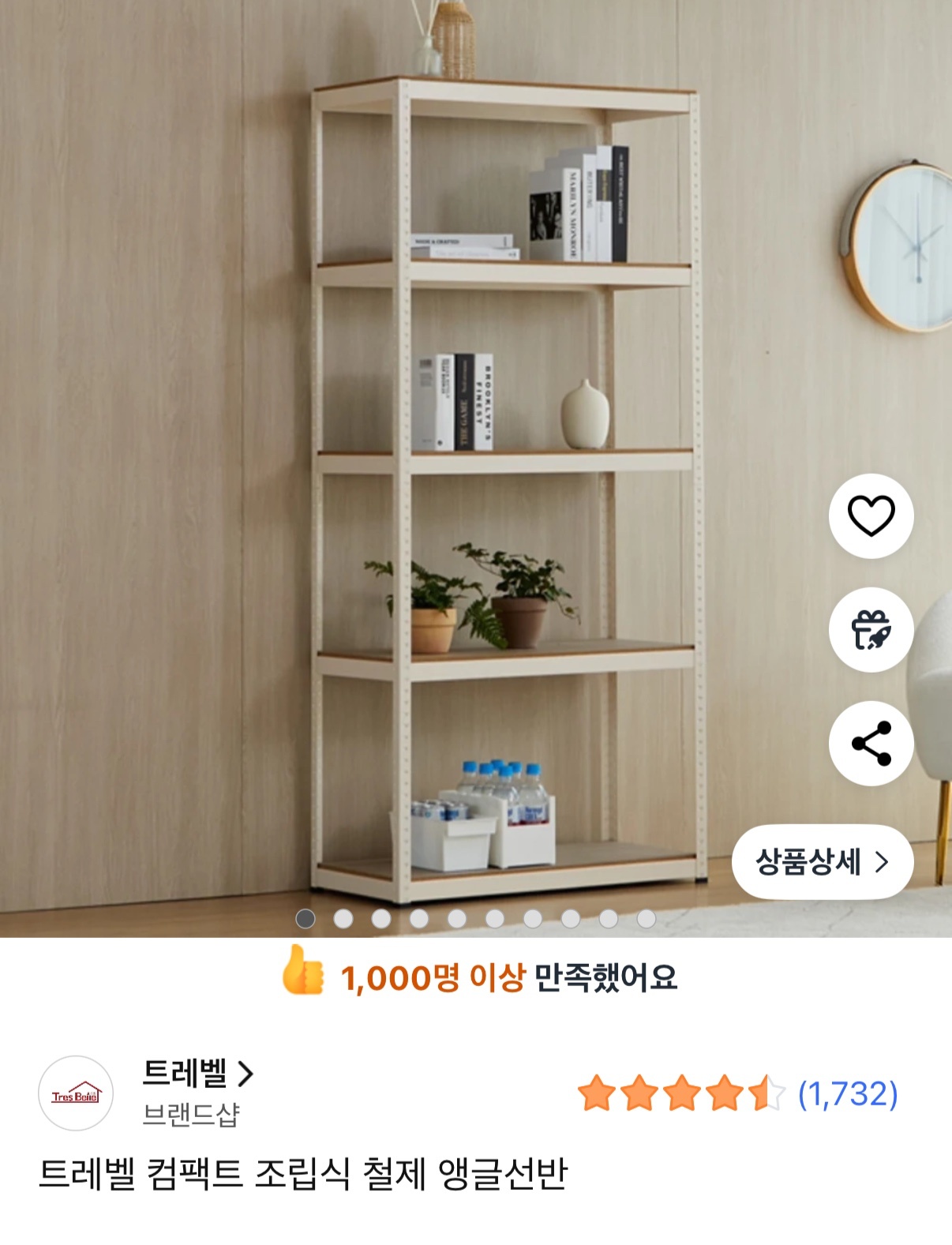Open the 상품상세 product detail button
This screenshot has width=952, height=1245.
coord(821,861)
